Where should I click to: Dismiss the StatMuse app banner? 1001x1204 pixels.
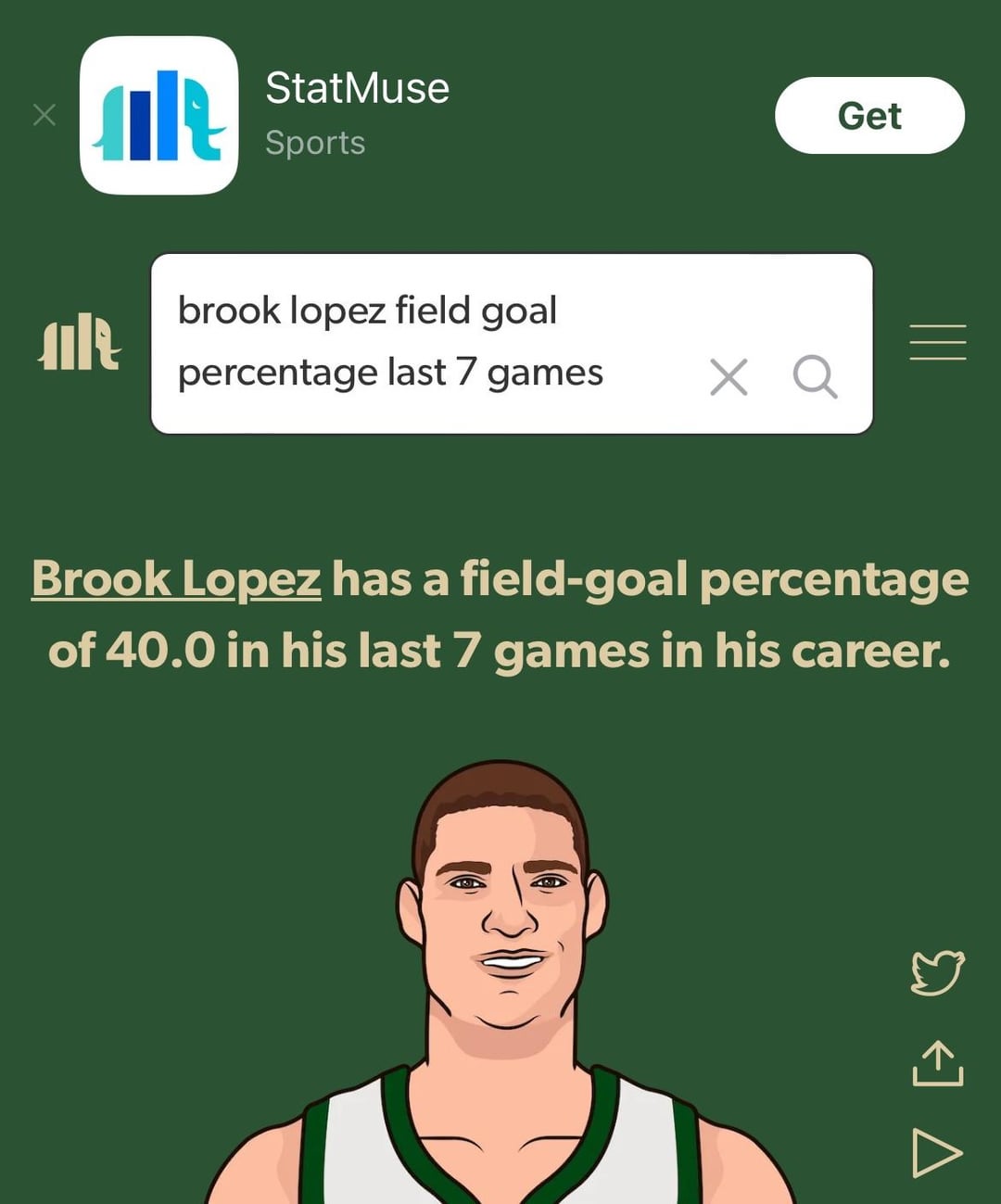44,115
